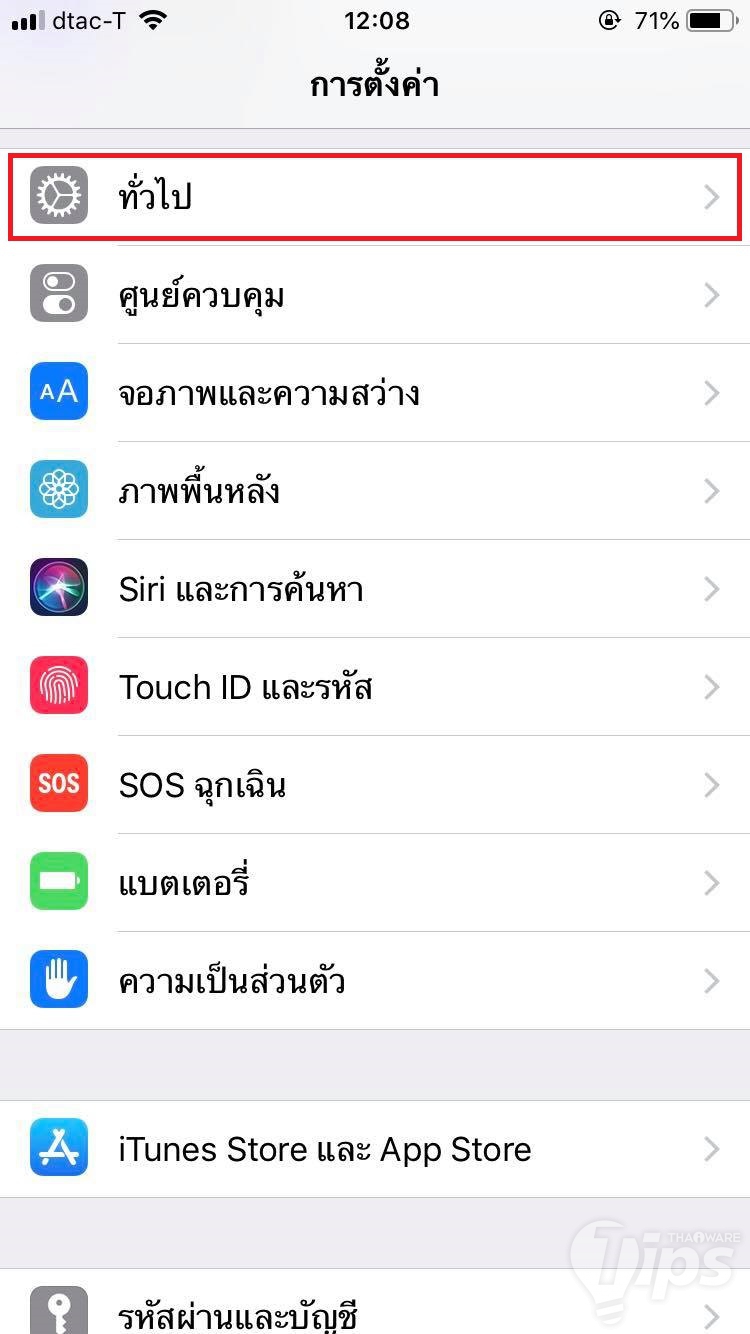View แบตเตอรี่ (Battery) settings
The image size is (750, 1334).
[x=375, y=883]
